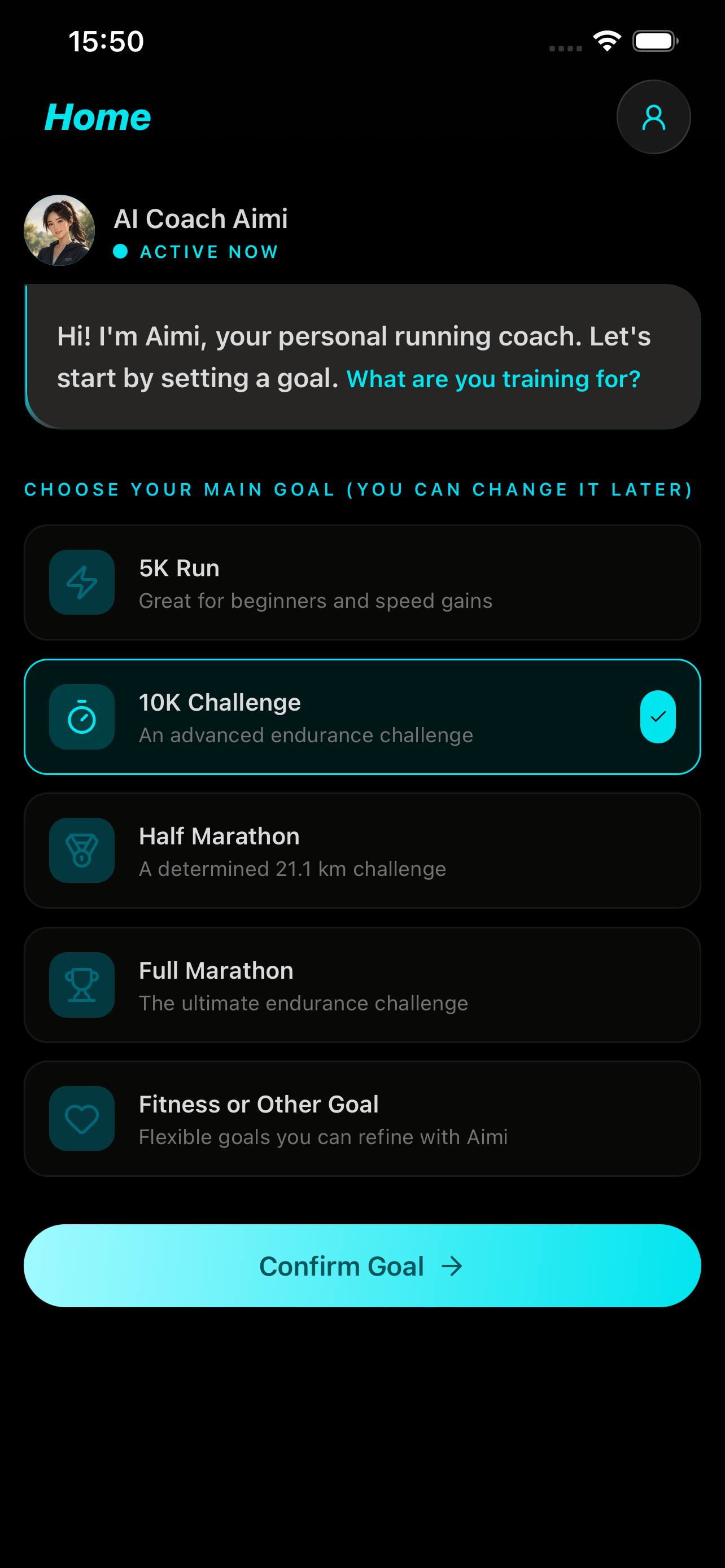This screenshot has height=1568, width=725.
Task: Choose Fitness or Other Goal
Action: pyautogui.click(x=362, y=1118)
